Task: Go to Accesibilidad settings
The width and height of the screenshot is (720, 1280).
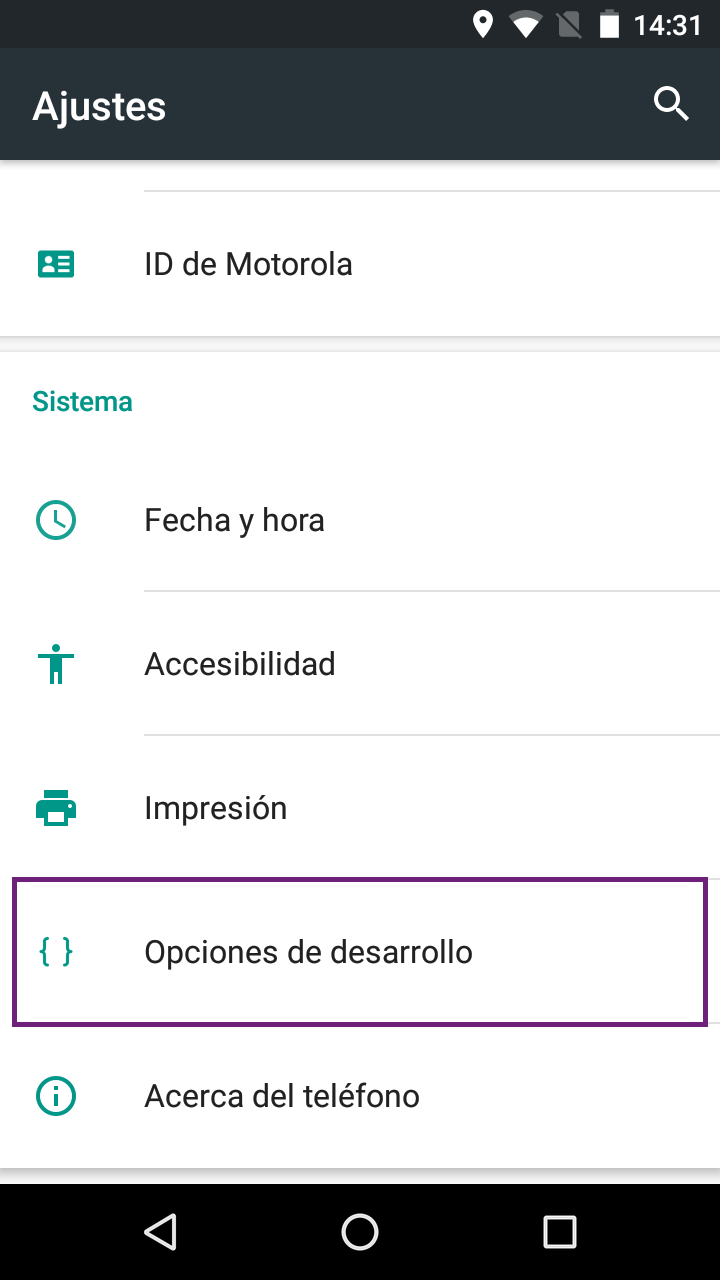Action: [360, 664]
